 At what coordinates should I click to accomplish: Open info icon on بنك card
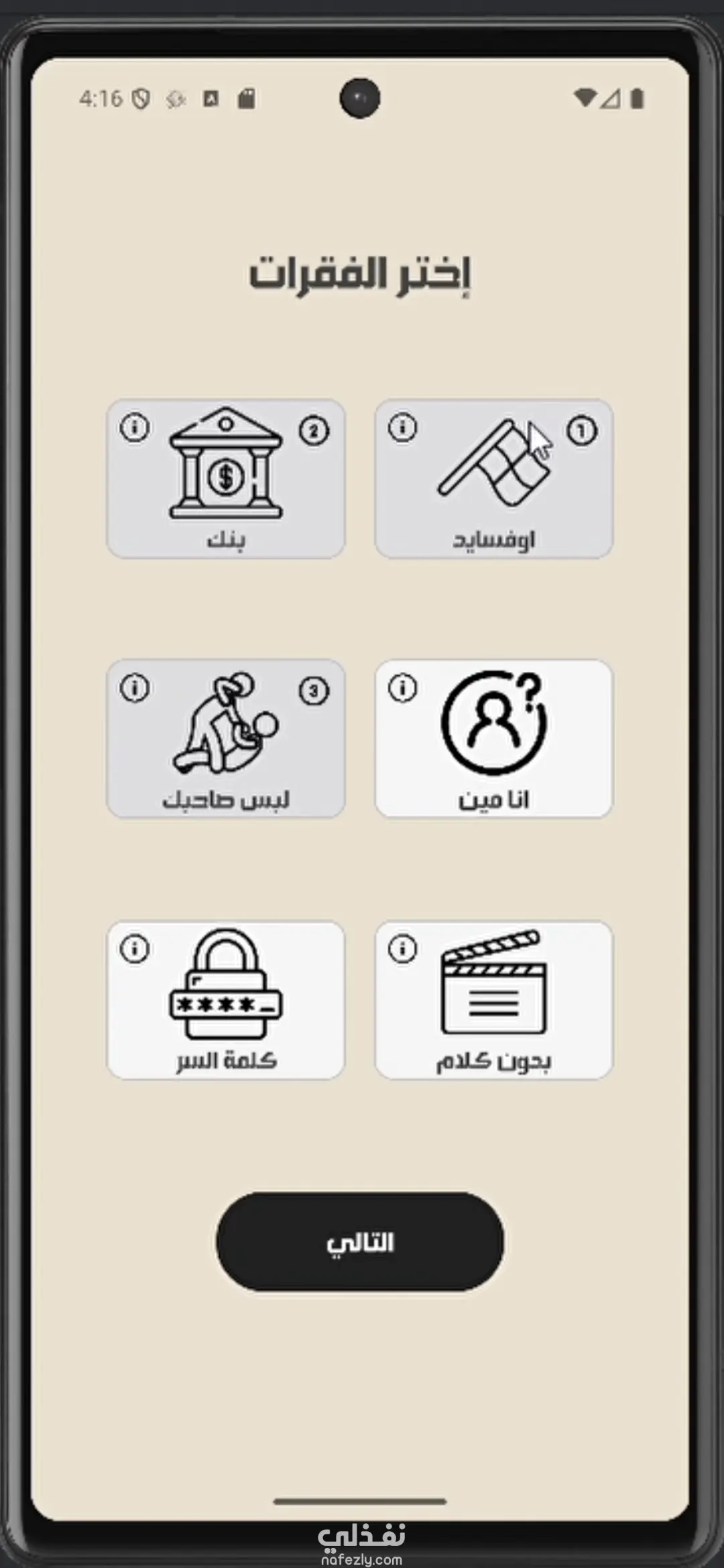pyautogui.click(x=134, y=427)
